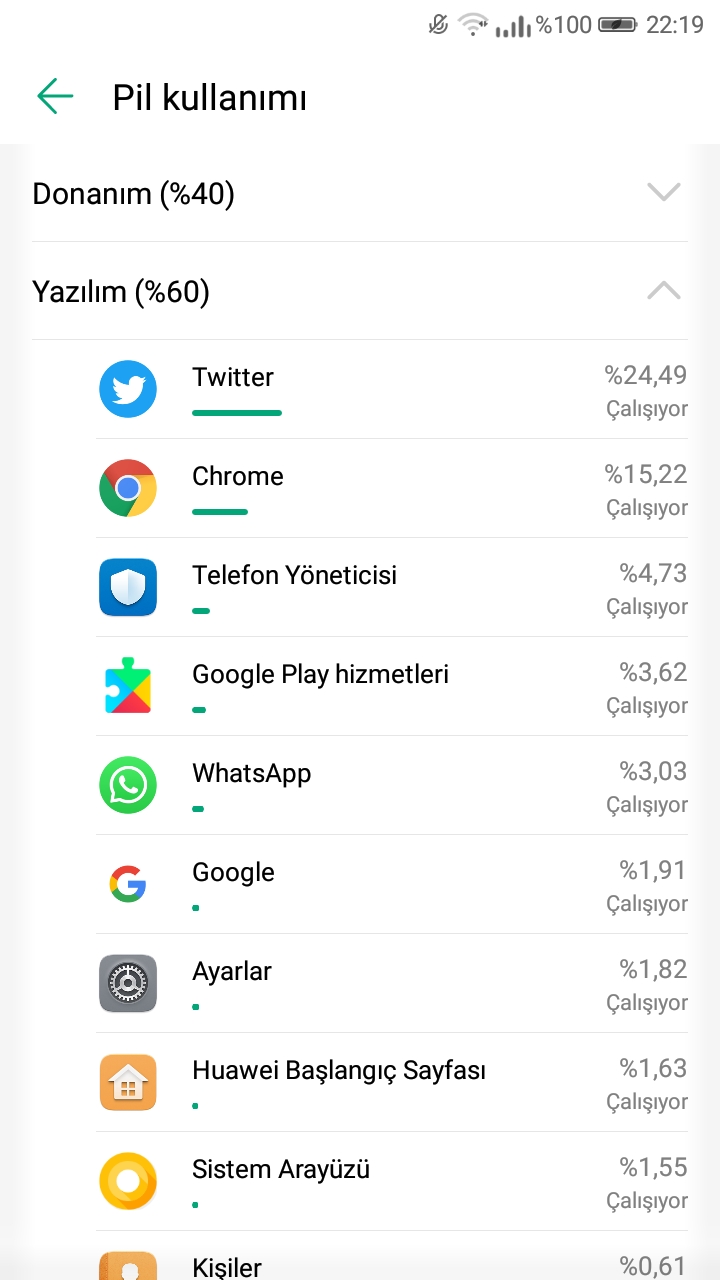View Sistem Arayüzü battery usage

[x=392, y=1181]
